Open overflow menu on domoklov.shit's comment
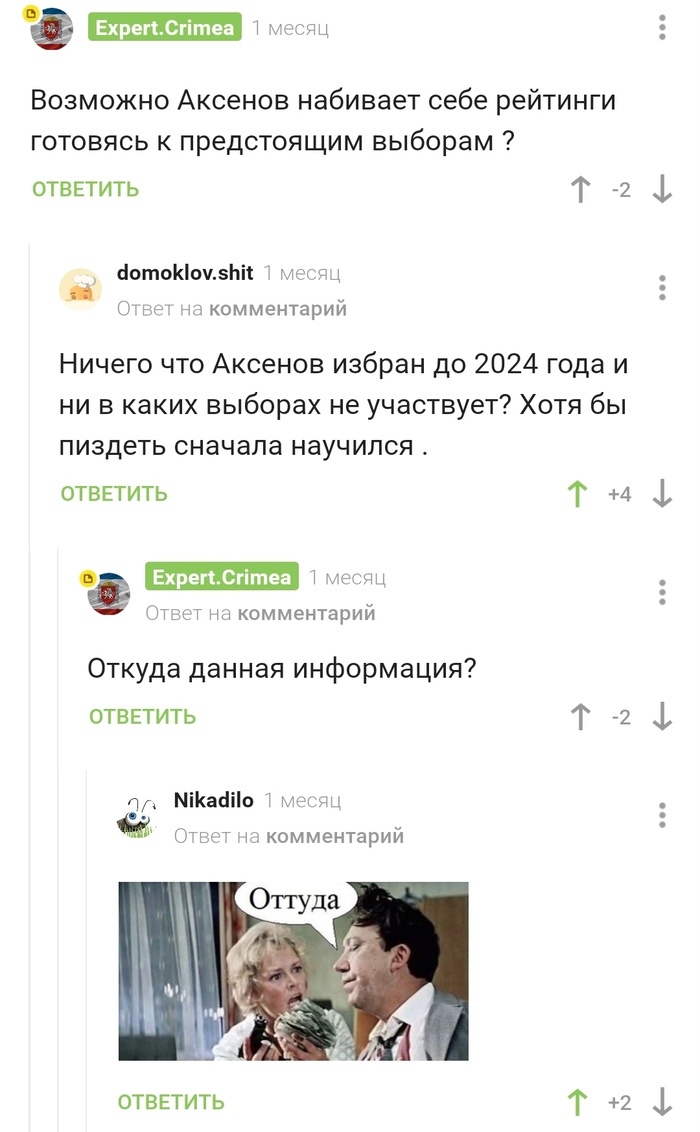This screenshot has height=1132, width=700. point(662,287)
